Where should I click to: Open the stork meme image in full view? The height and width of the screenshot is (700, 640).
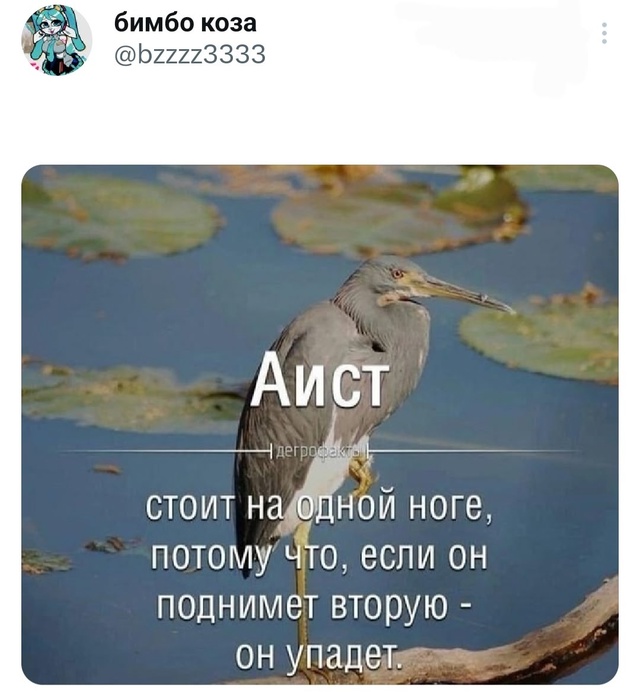pos(320,424)
